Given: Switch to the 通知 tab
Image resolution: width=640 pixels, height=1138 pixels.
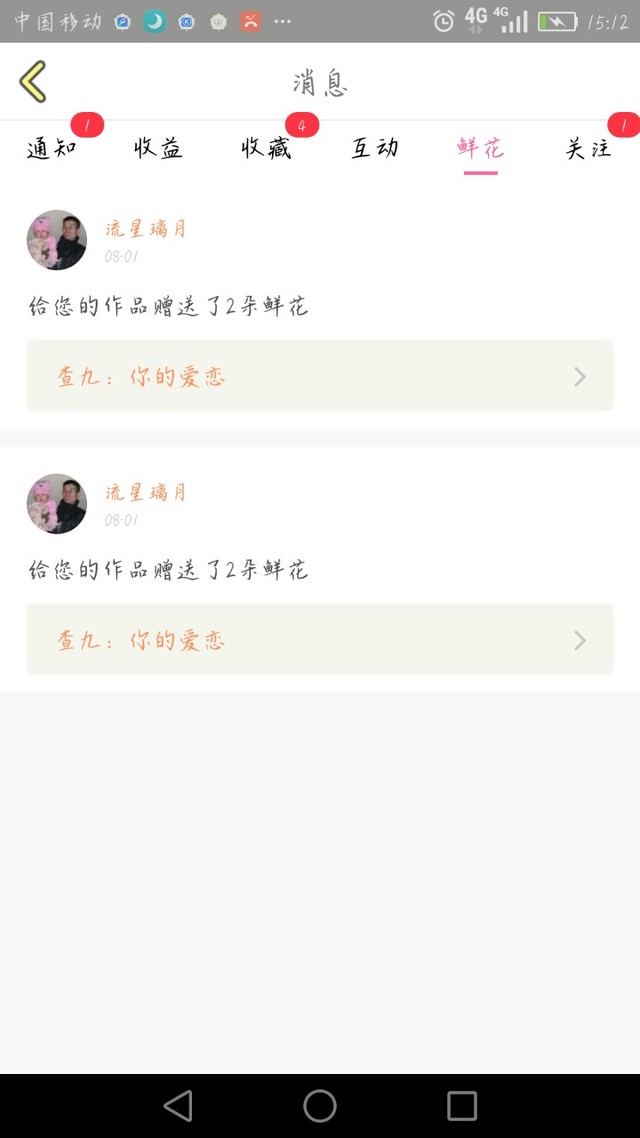Looking at the screenshot, I should tap(51, 149).
